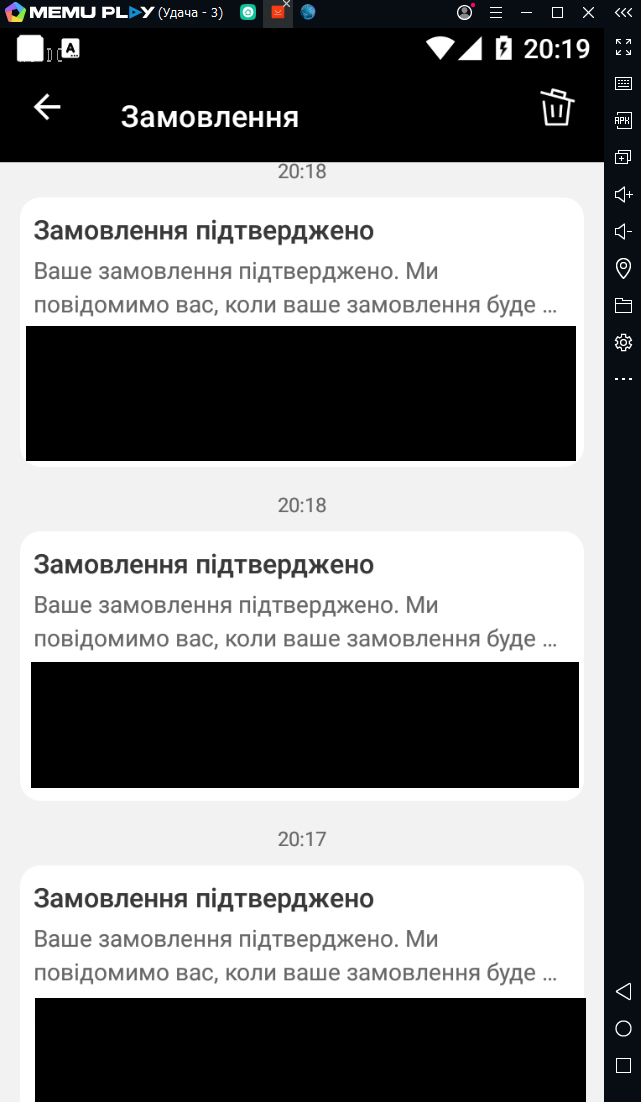Open emulator settings gear in sidebar

[623, 342]
